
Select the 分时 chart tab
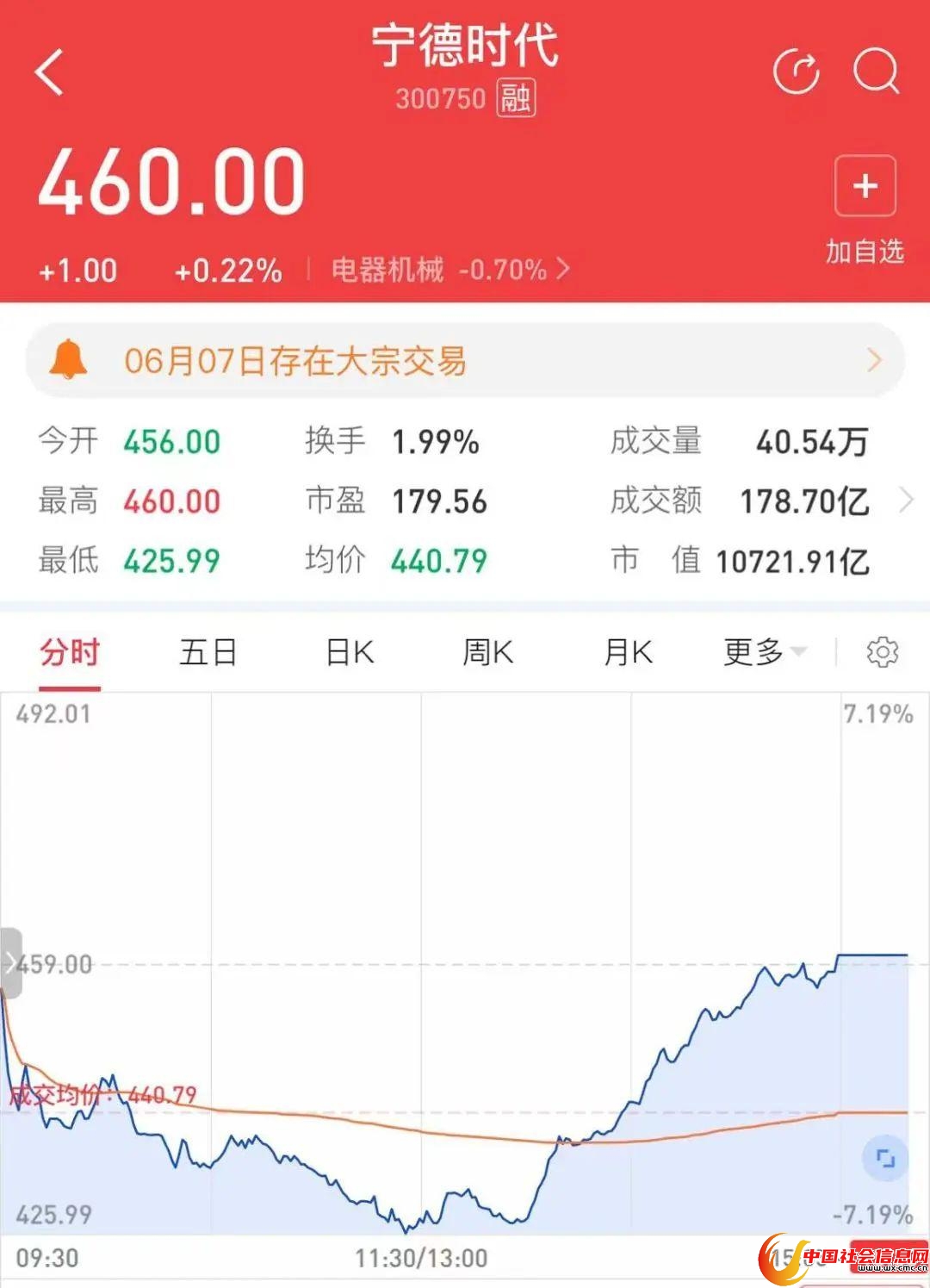coord(70,653)
